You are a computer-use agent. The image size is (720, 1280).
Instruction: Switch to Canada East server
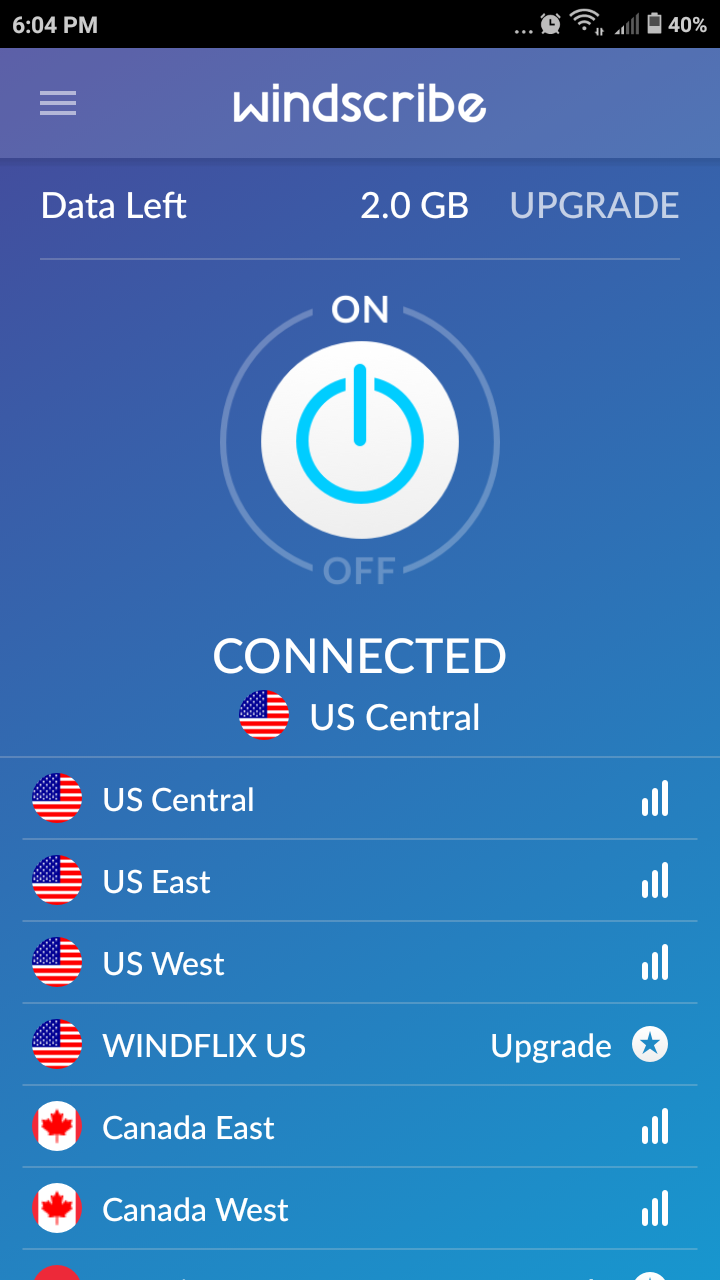[x=360, y=1127]
